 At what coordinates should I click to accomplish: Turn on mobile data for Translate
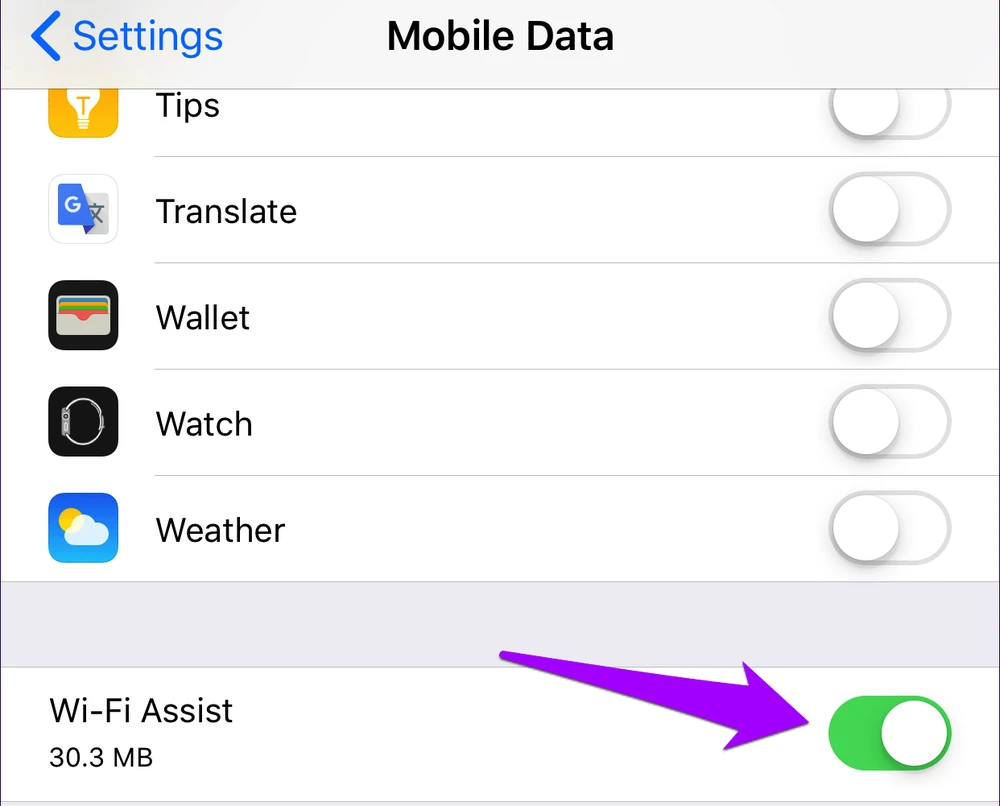(x=889, y=211)
